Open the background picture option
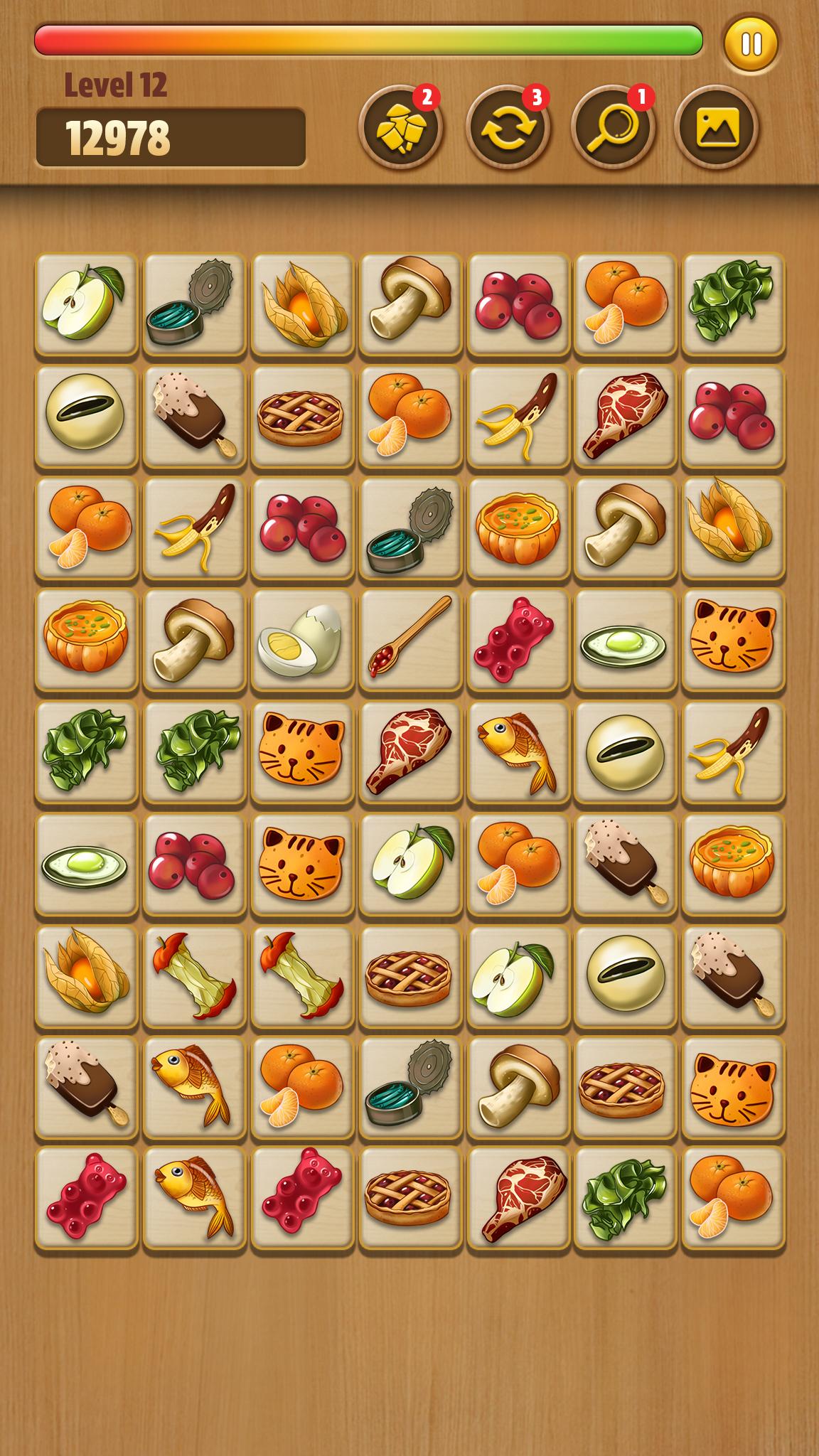This screenshot has width=819, height=1456. tap(716, 128)
